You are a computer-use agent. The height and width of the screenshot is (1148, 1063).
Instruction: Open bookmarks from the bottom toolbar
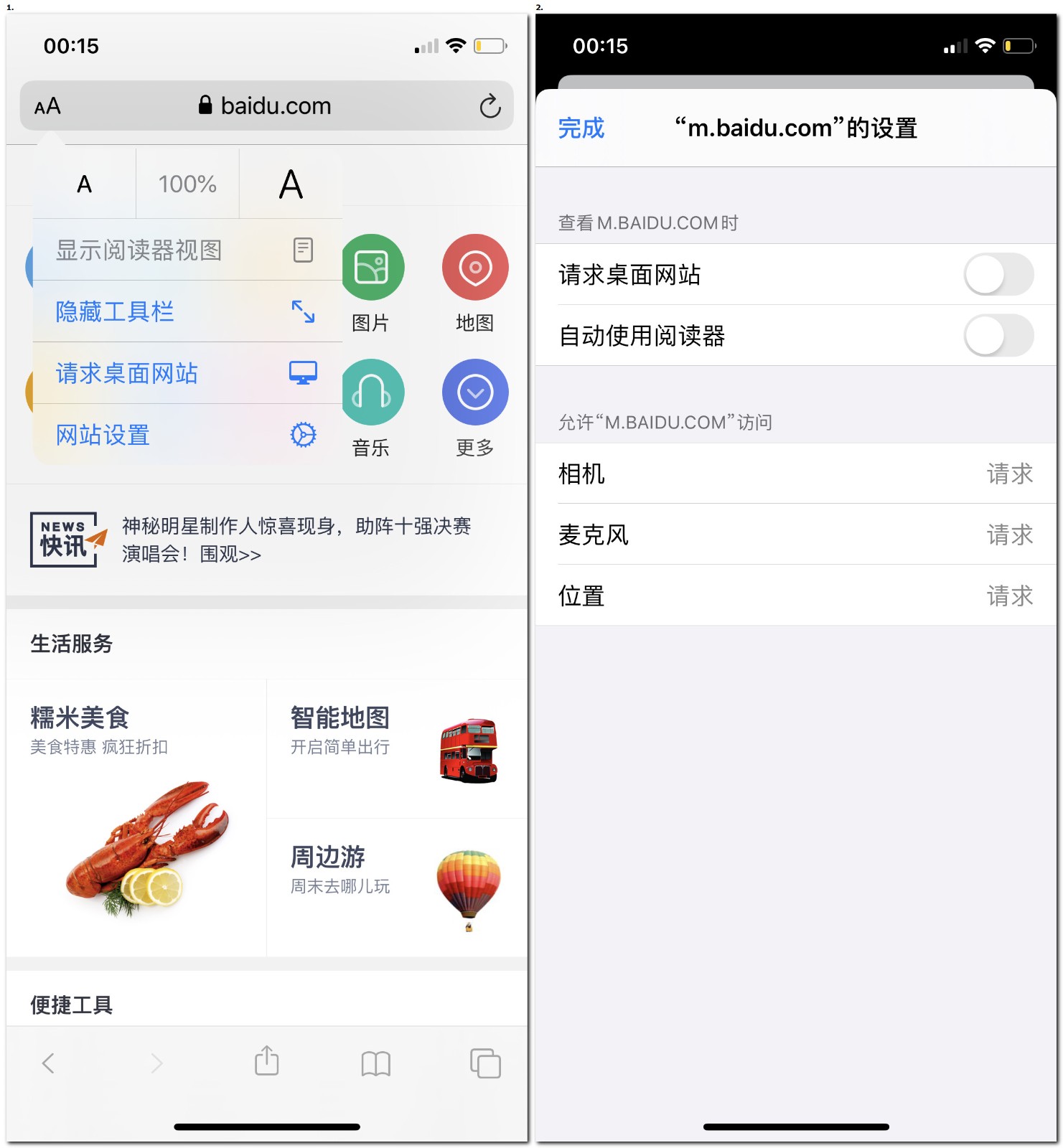pyautogui.click(x=375, y=1063)
